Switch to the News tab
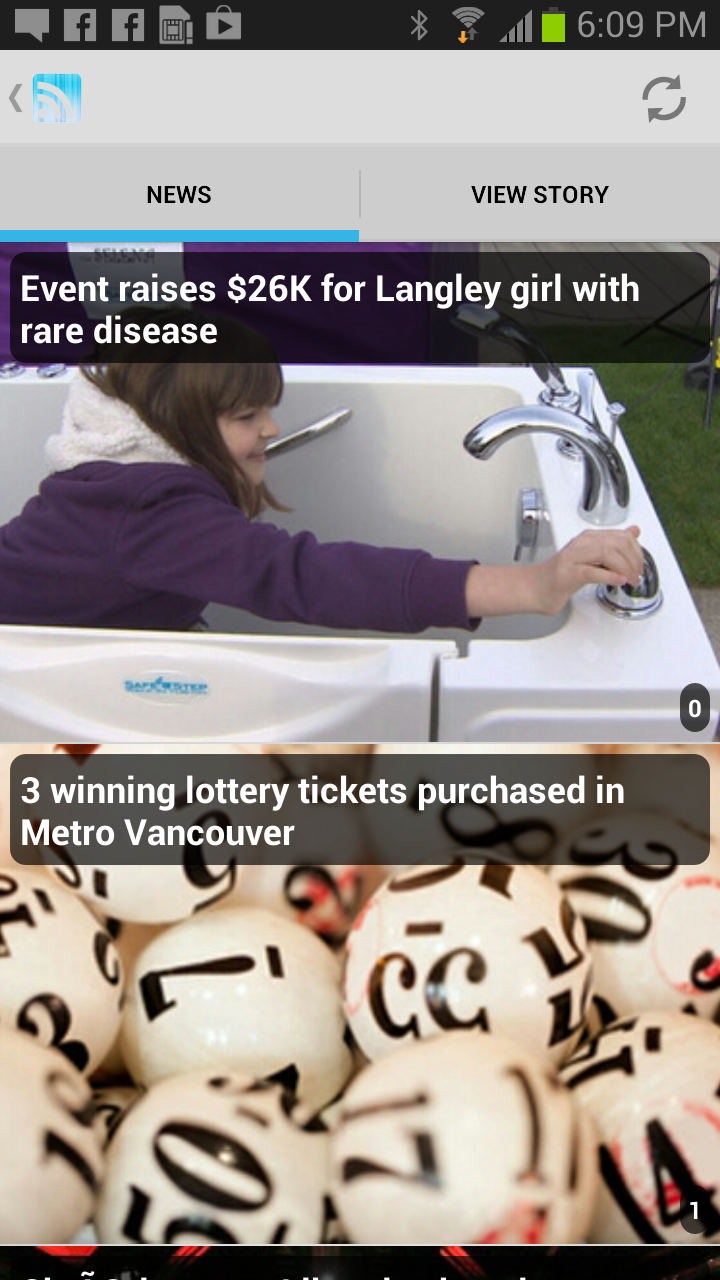This screenshot has height=1280, width=720. 179,195
